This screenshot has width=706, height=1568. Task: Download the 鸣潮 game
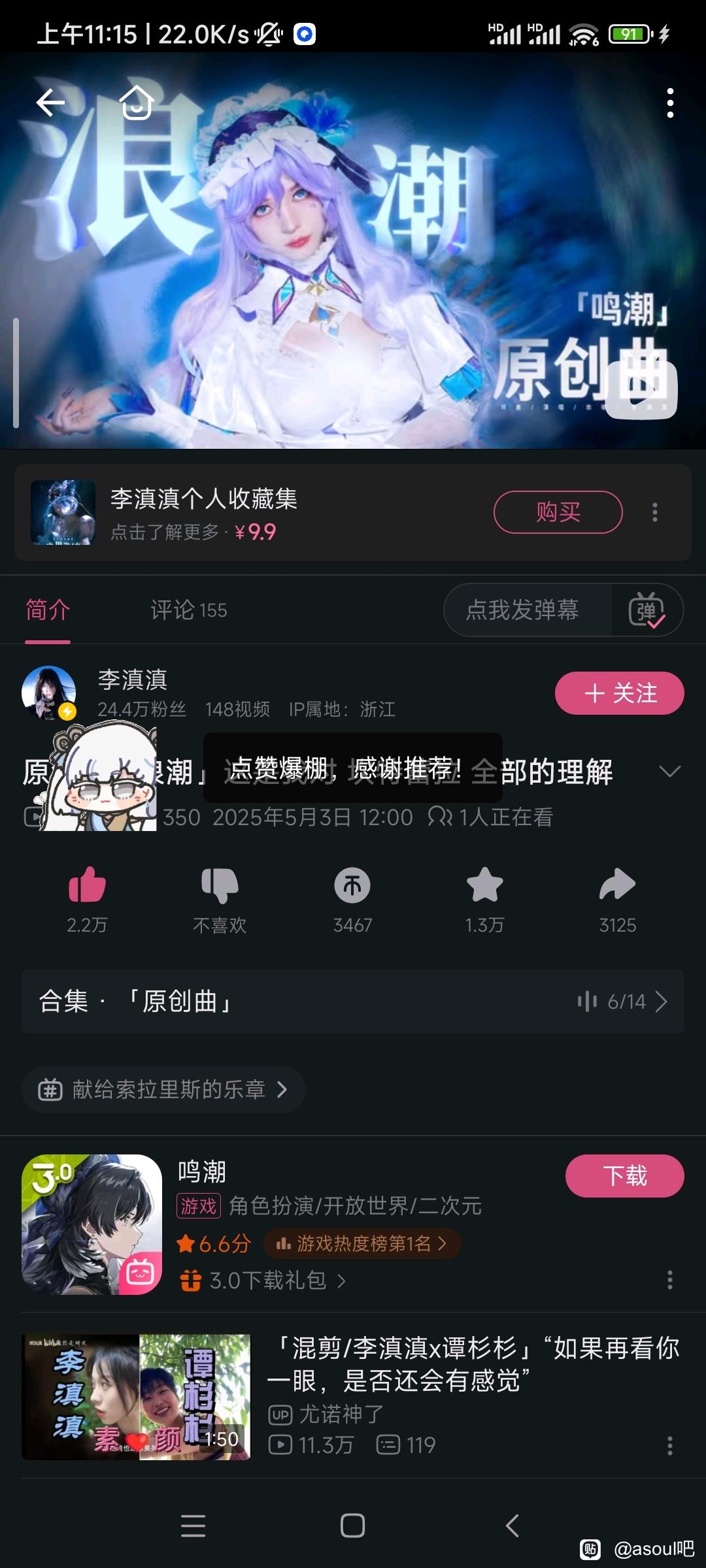tap(624, 1176)
